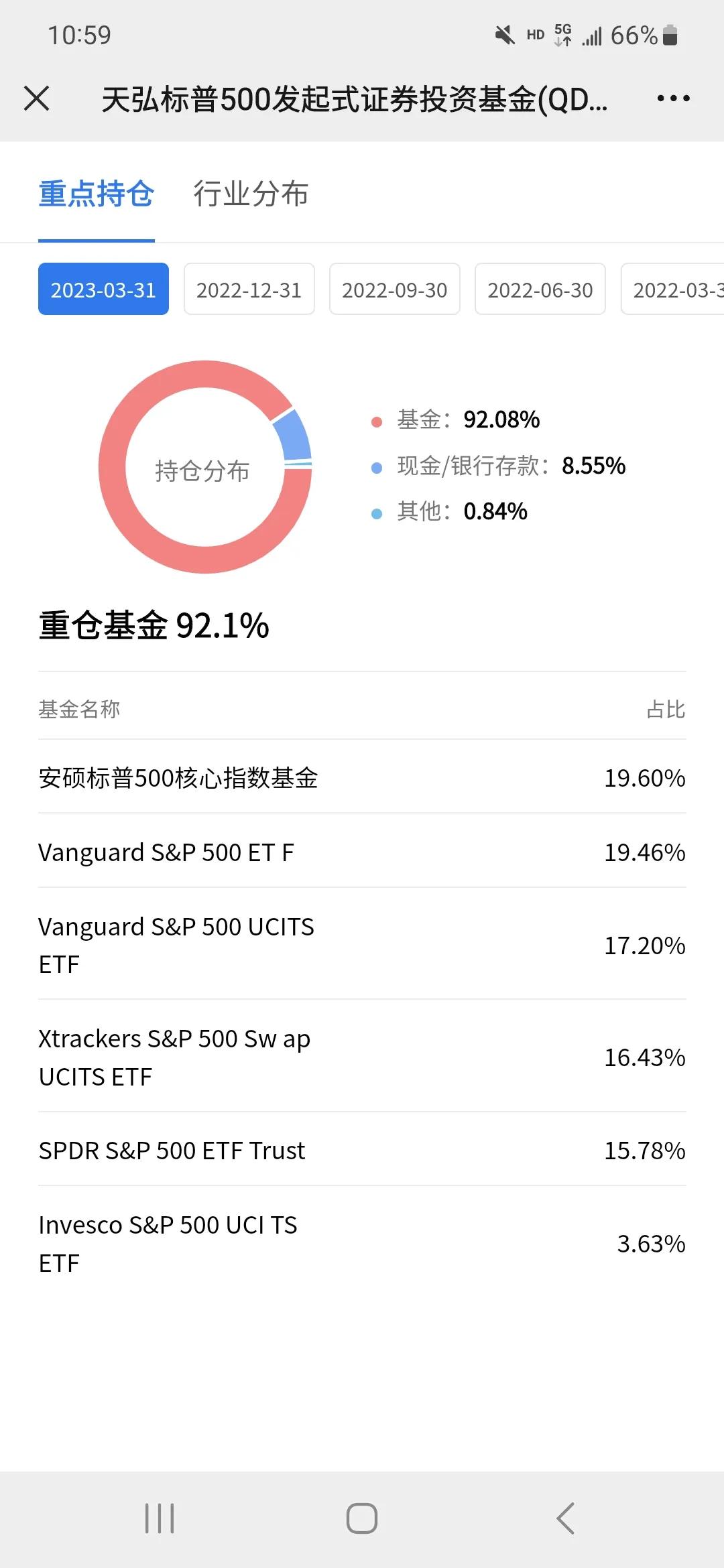Open Vanguard S&P 500 ETF holding details
This screenshot has height=1568, width=724.
(x=362, y=852)
